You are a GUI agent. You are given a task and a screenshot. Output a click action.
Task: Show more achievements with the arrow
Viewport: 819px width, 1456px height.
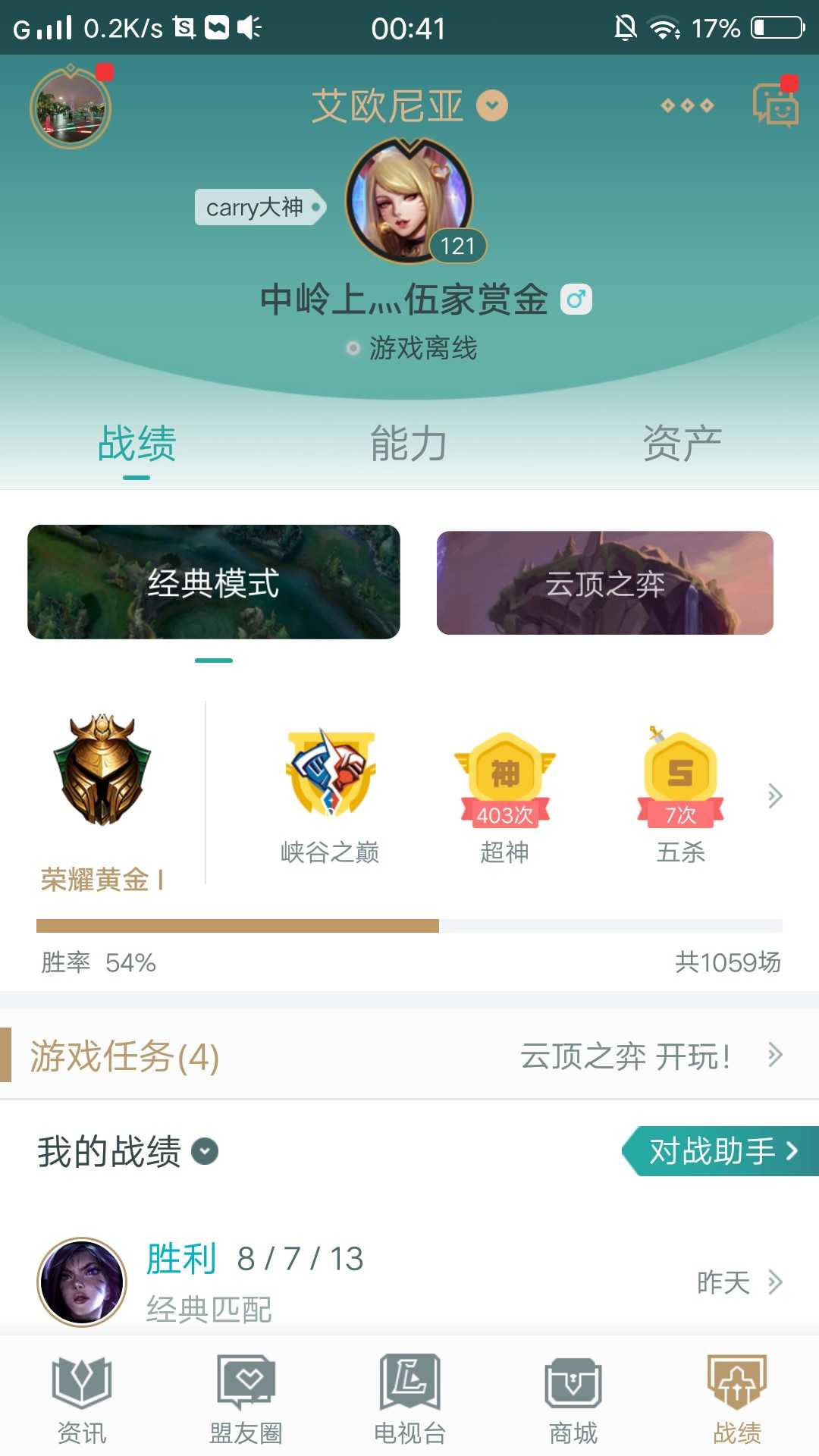[x=774, y=795]
